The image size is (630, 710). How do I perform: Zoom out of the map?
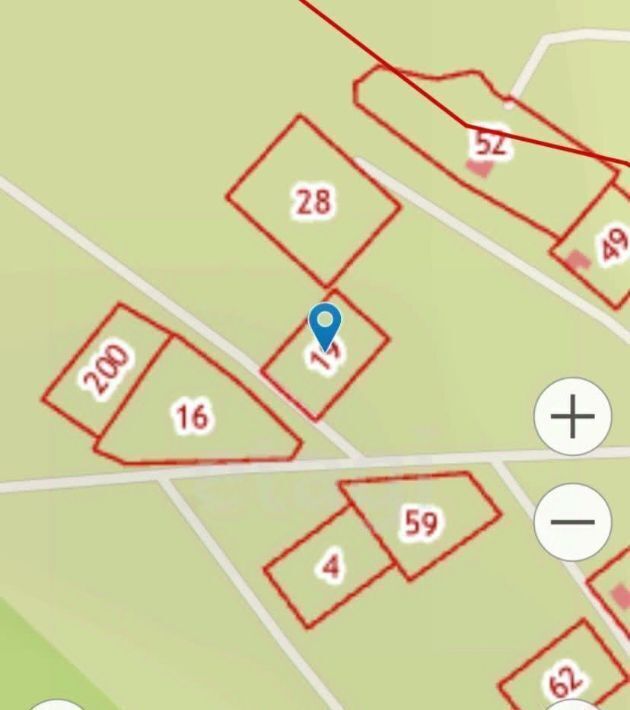point(572,521)
